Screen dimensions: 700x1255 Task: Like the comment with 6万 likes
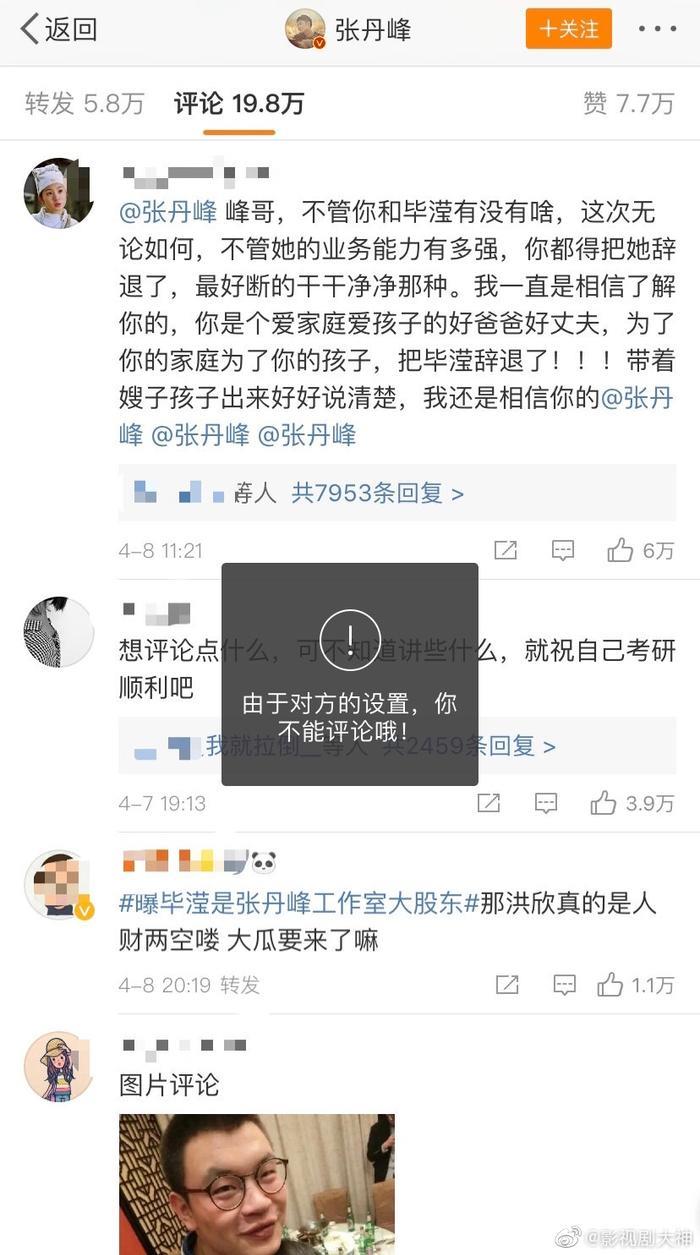coord(621,550)
